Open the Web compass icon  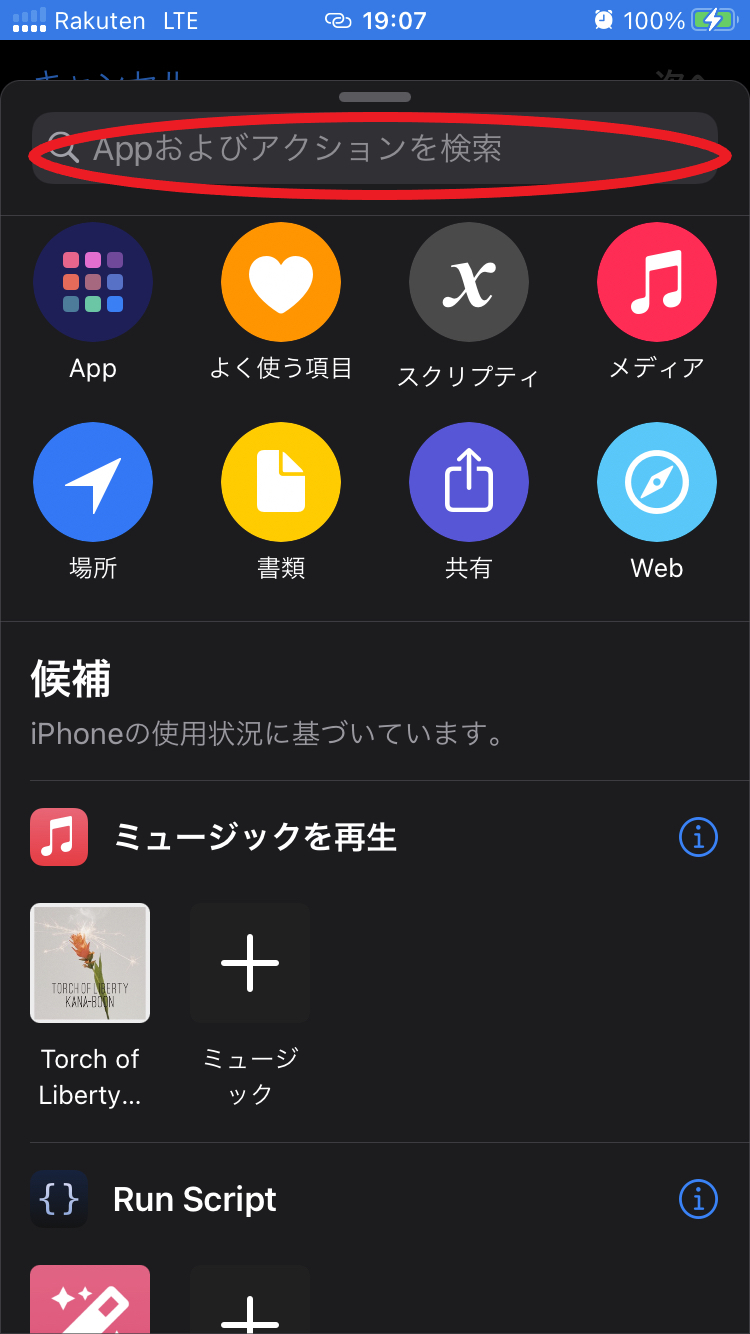pyautogui.click(x=656, y=481)
